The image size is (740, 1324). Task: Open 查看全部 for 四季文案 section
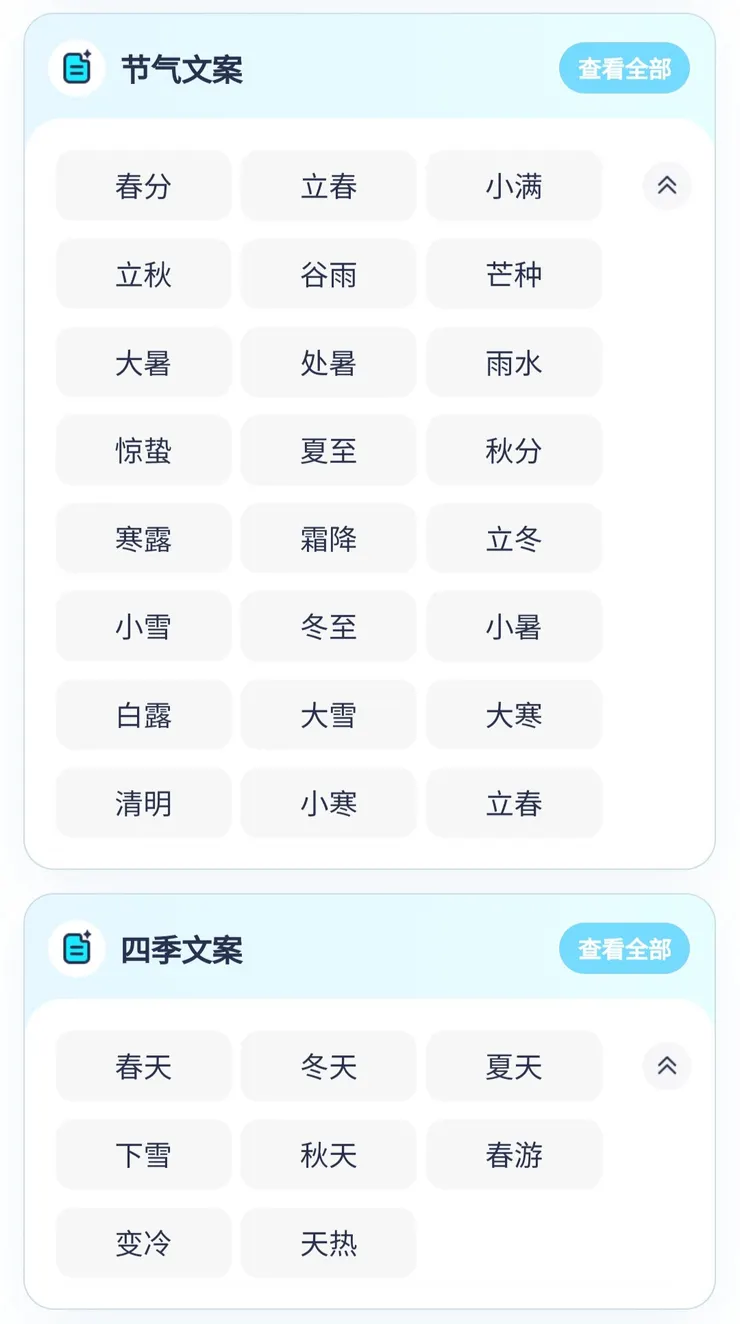pos(624,948)
